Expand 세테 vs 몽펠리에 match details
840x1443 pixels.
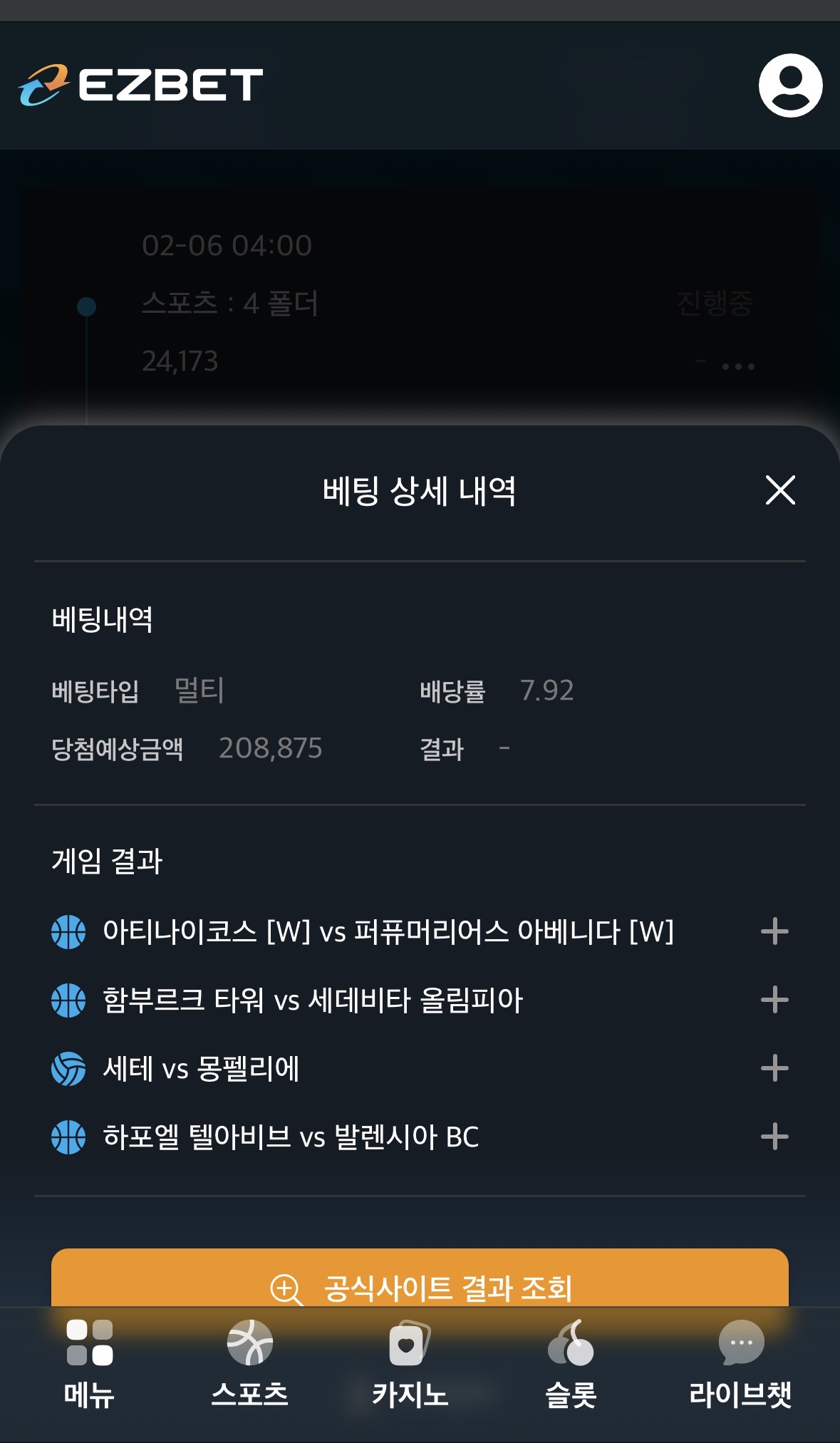(774, 1068)
